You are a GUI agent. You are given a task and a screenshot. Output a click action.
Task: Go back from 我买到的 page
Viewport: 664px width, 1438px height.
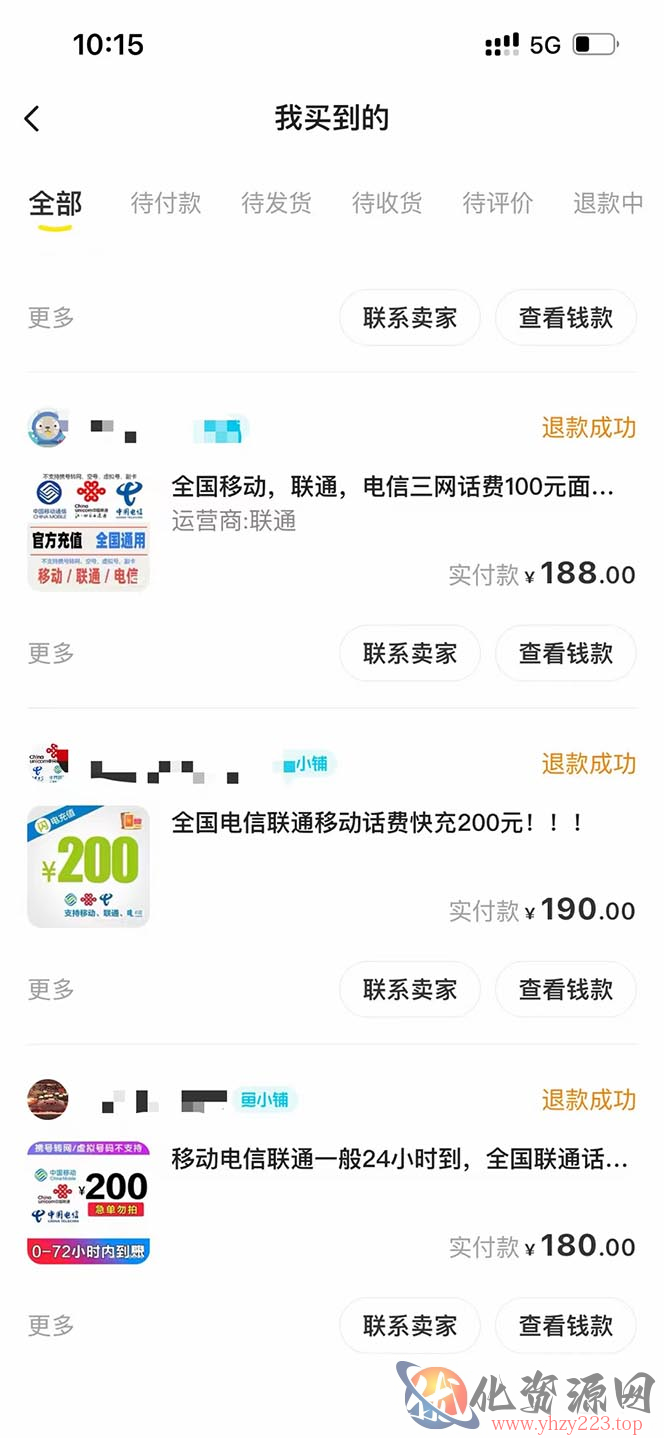(32, 119)
